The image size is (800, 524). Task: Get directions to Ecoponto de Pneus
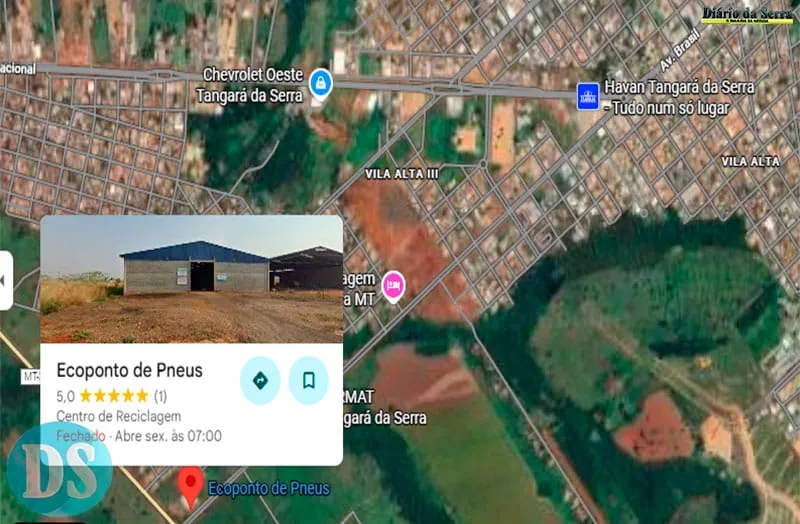click(x=260, y=380)
